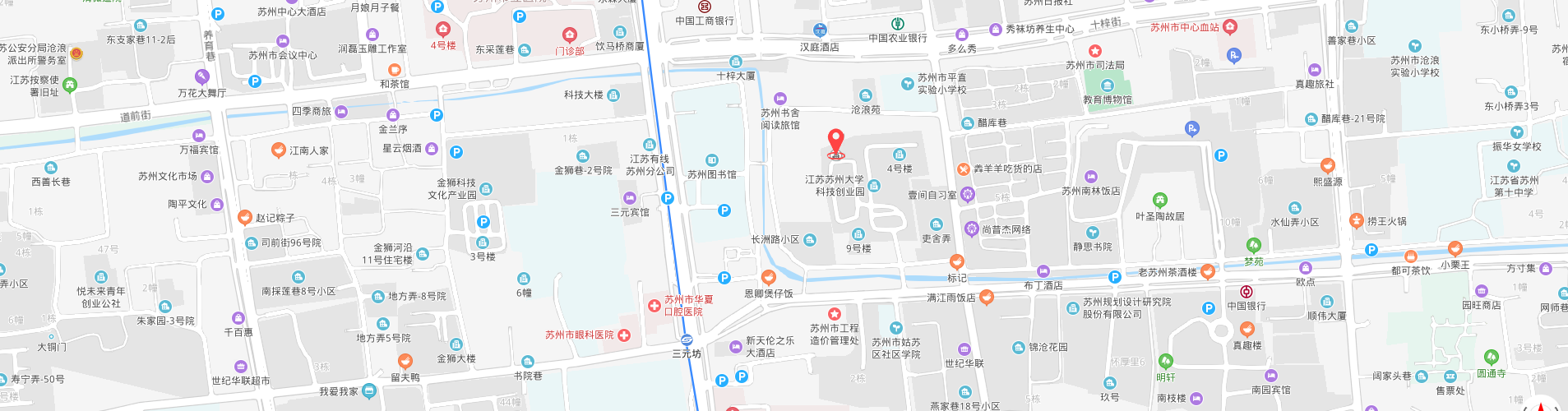The height and width of the screenshot is (411, 1568).
Task: Tap the 教育博物馆 marker
Action: pyautogui.click(x=1107, y=86)
